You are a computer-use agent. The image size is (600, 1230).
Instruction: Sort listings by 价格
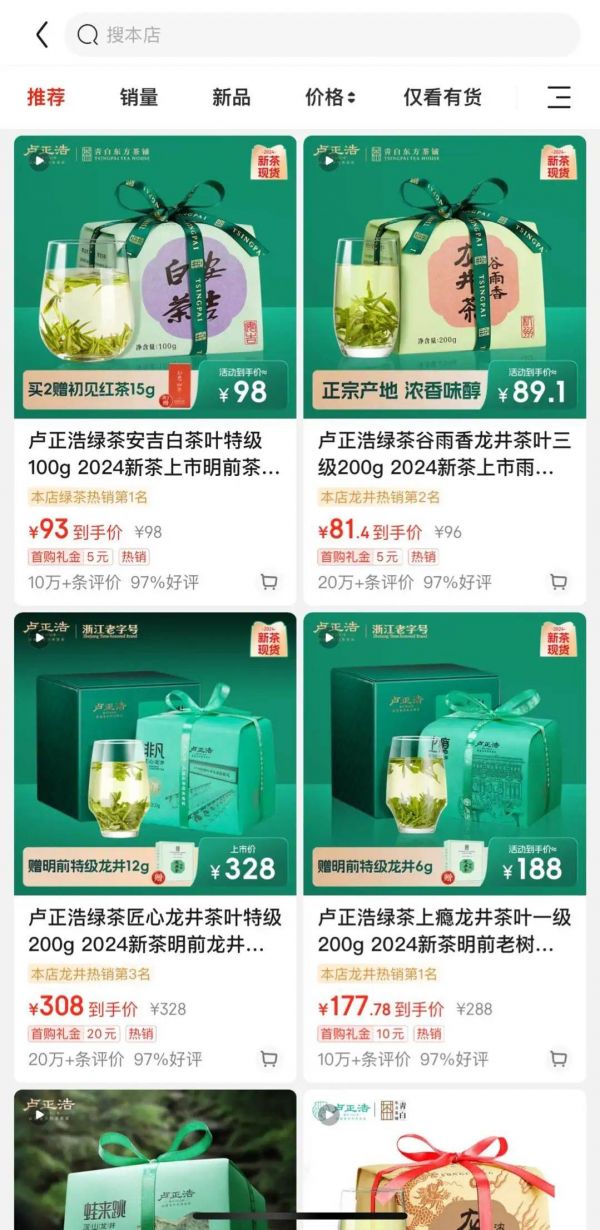(330, 97)
